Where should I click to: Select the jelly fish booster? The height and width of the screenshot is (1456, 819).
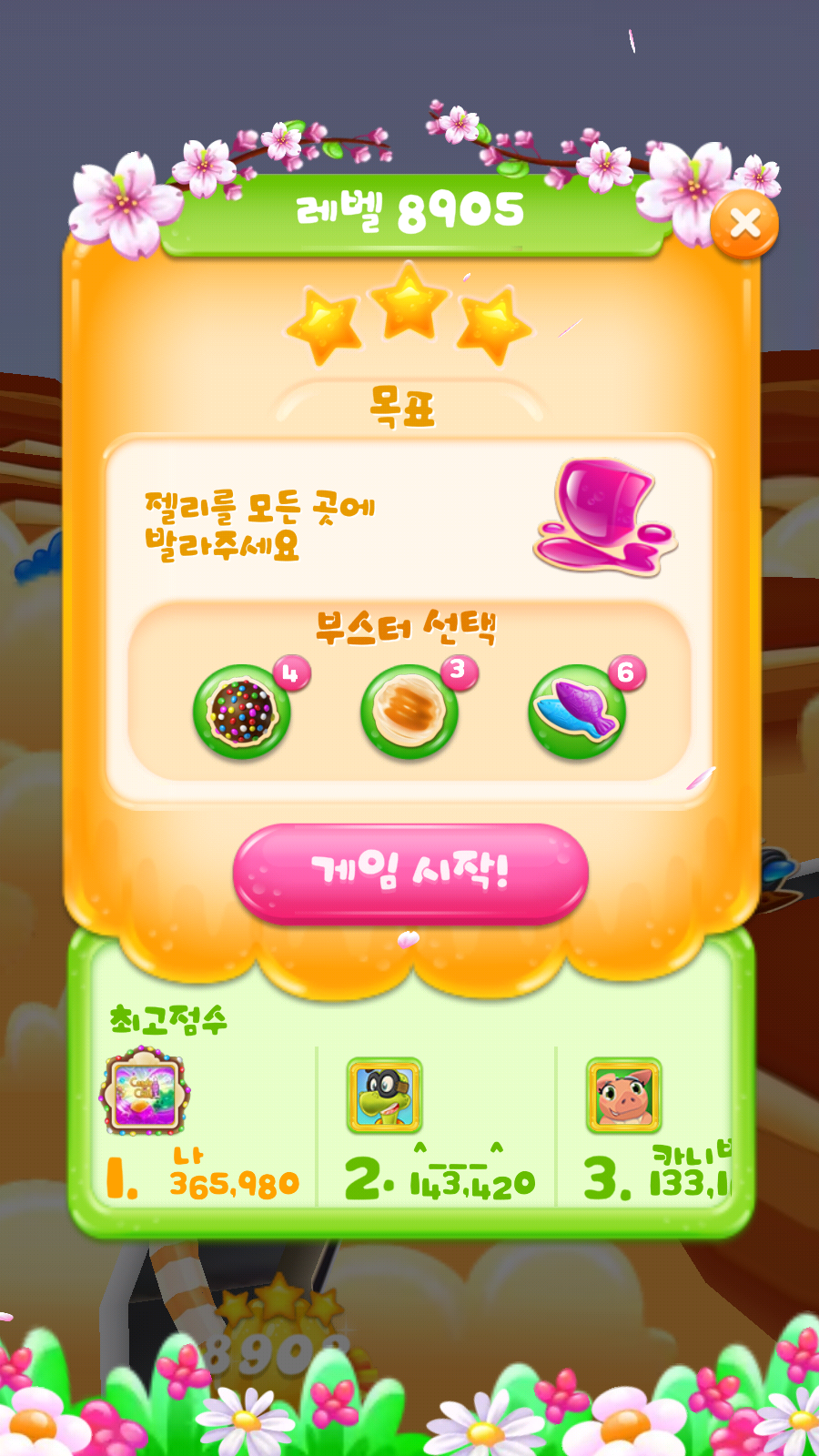577,711
